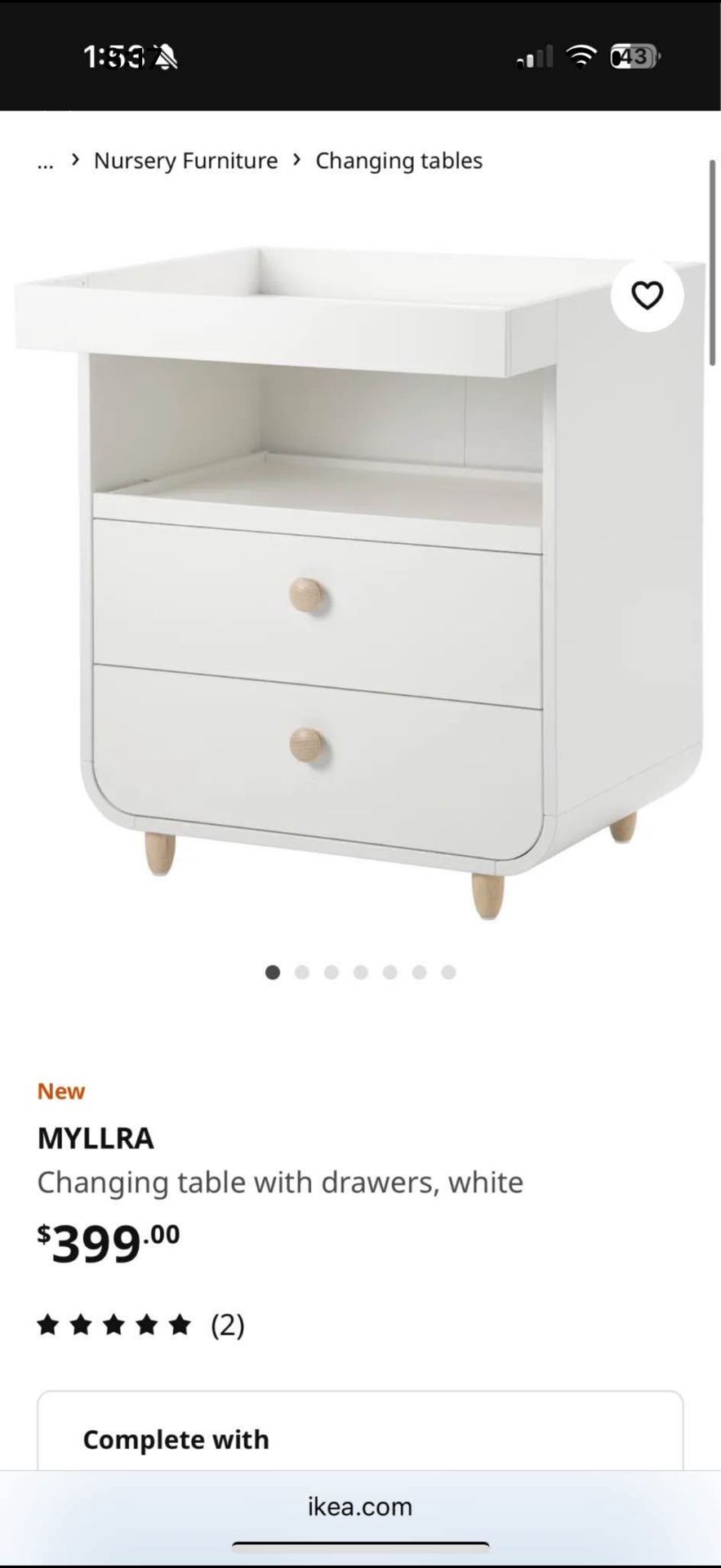721x1568 pixels.
Task: Expand the collapsed breadcrumb ellipsis
Action: tap(46, 161)
